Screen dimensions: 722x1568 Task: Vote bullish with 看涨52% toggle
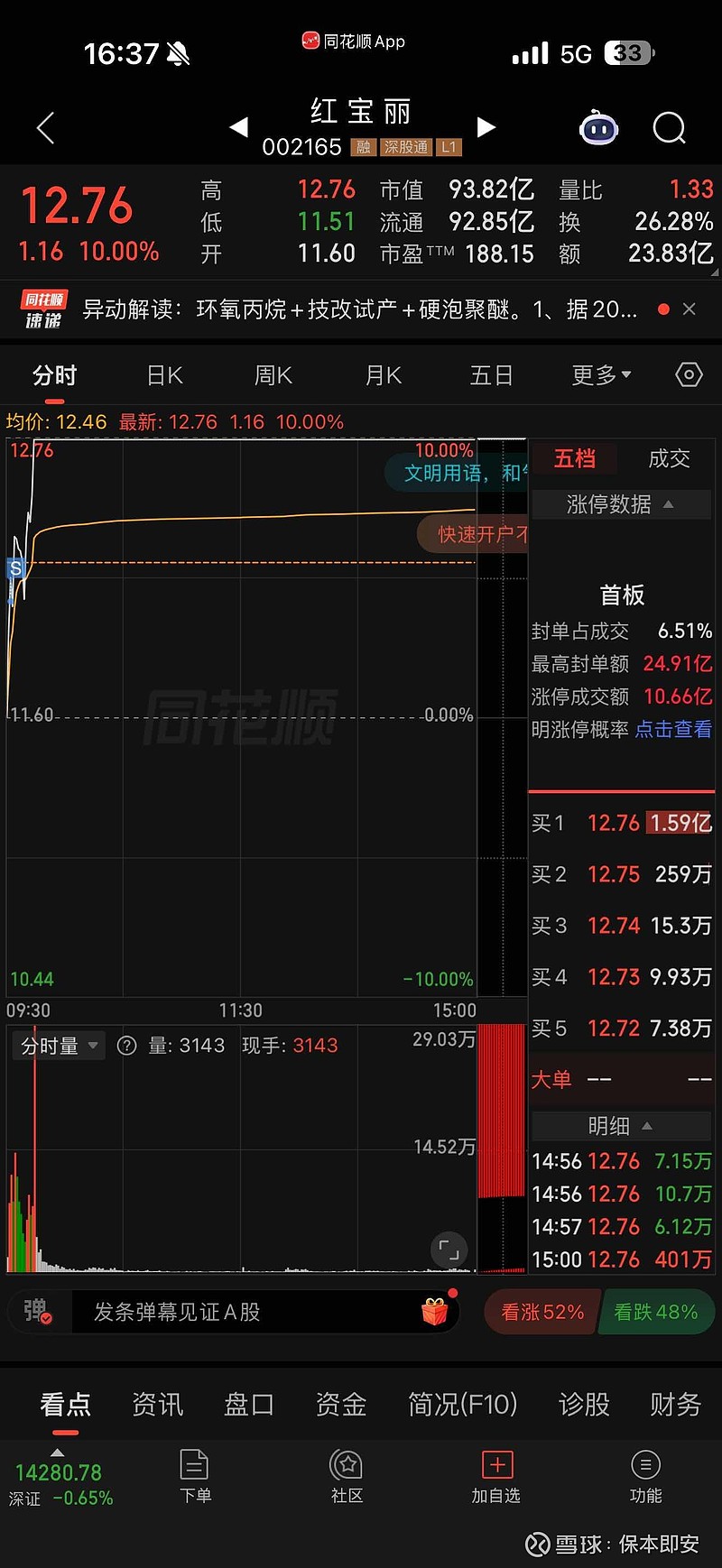point(541,1312)
